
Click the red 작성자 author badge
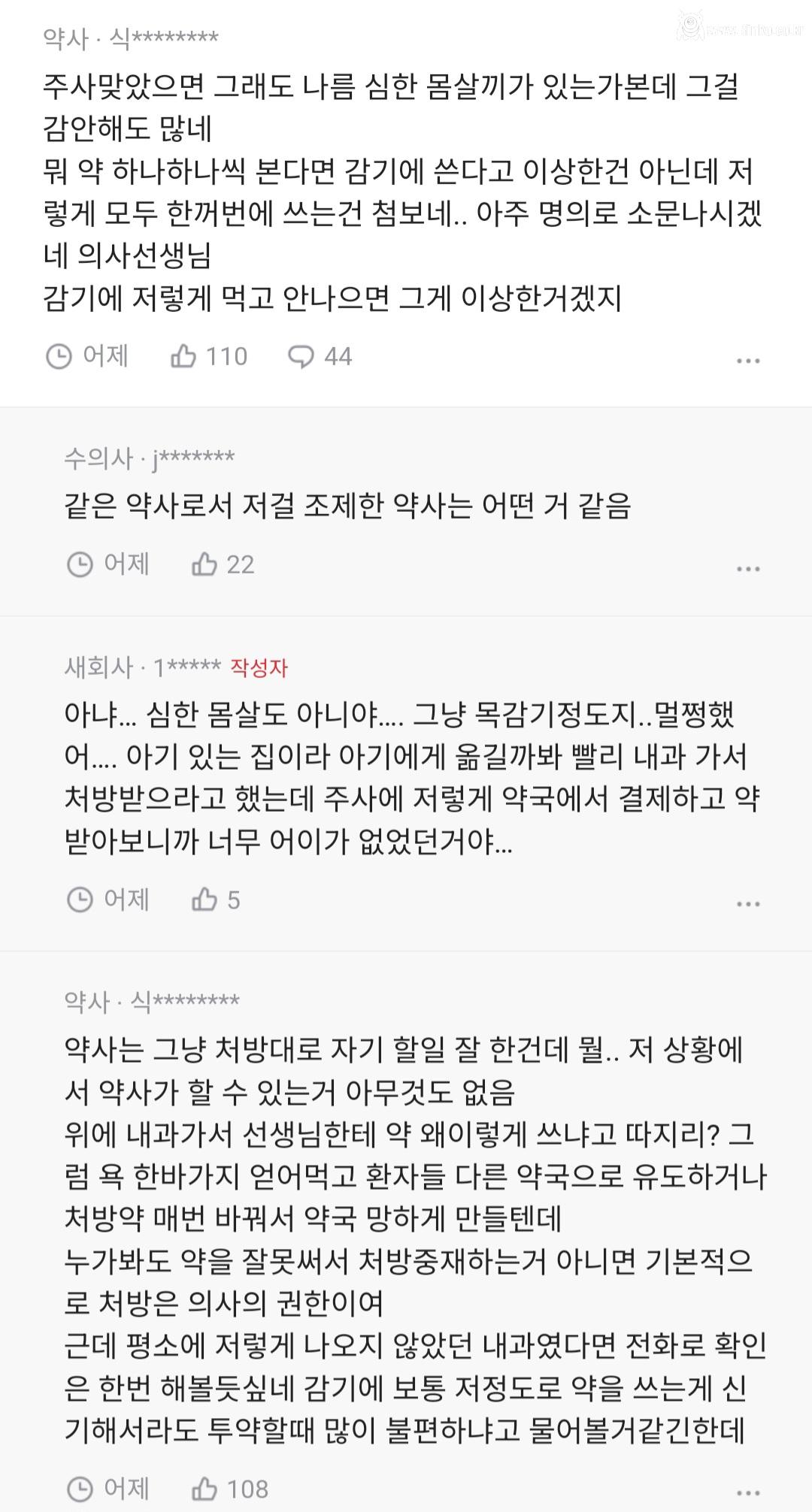[x=259, y=667]
